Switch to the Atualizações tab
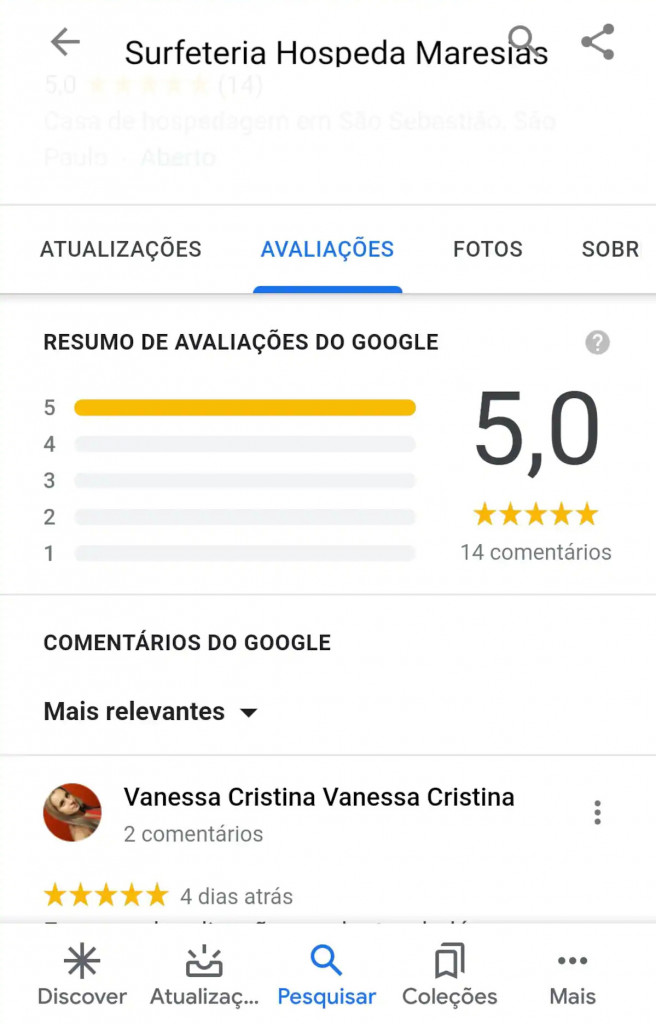The height and width of the screenshot is (1024, 656). [121, 249]
